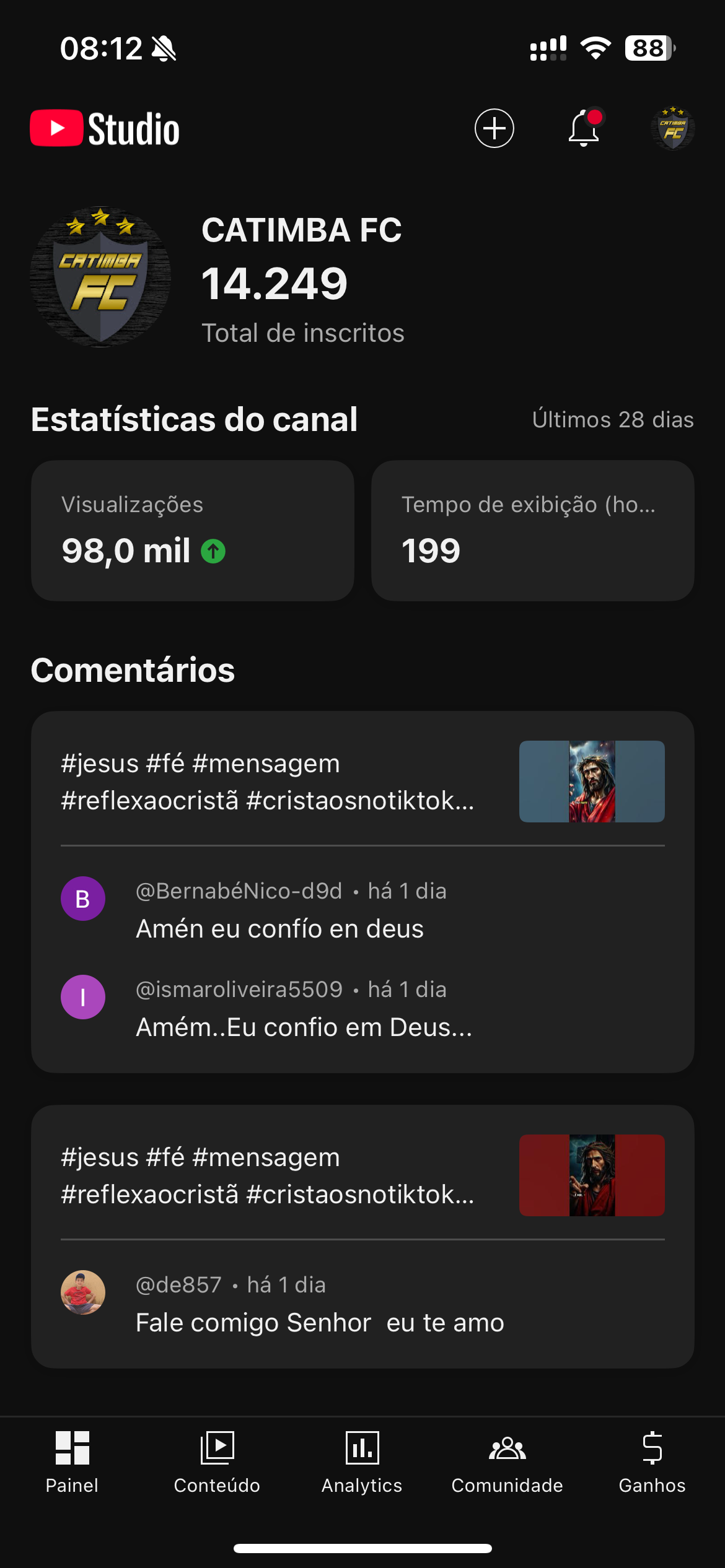Viewport: 725px width, 1568px height.
Task: Switch to the Ganhos tab
Action: click(652, 1461)
